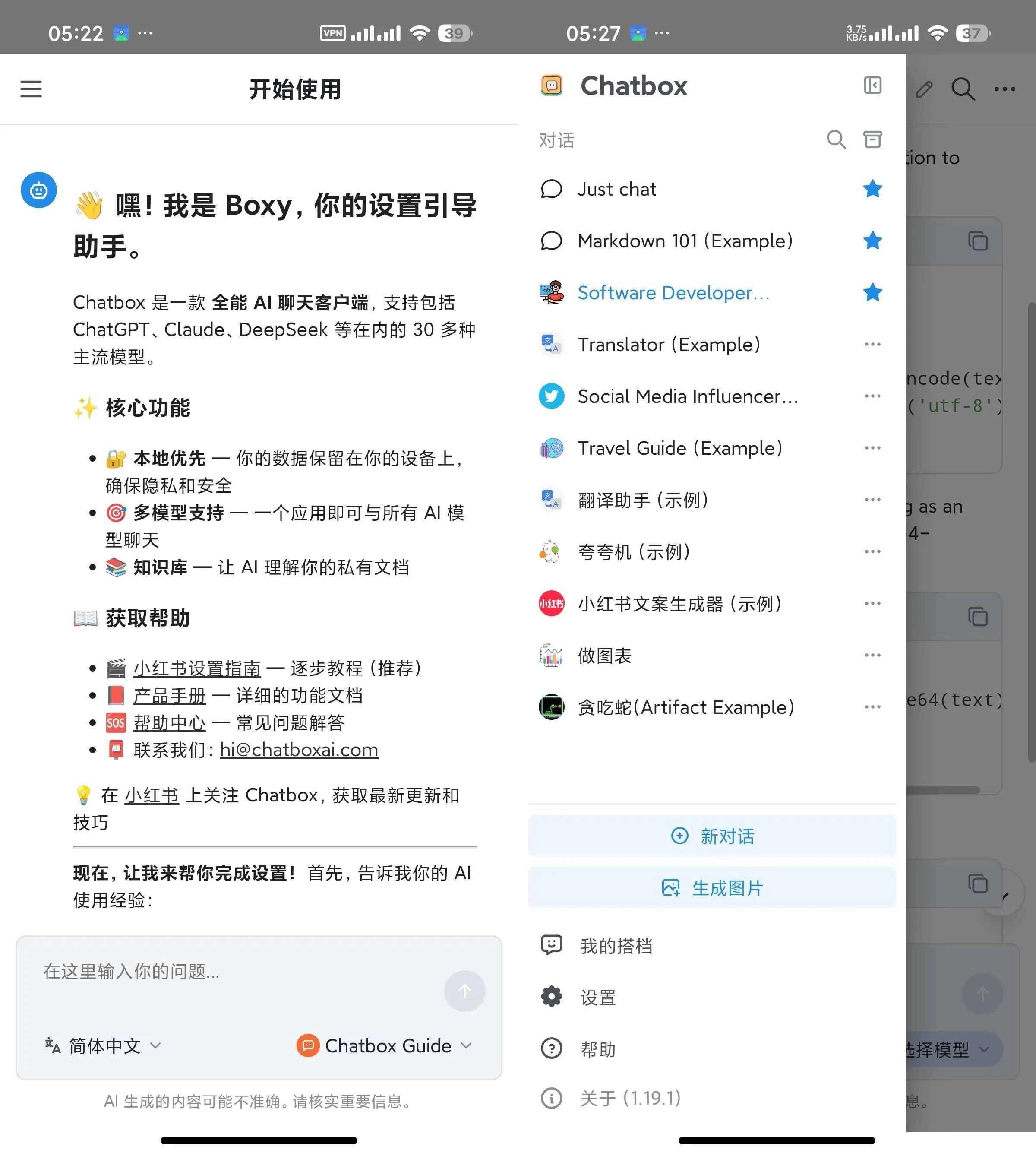Search conversations in the 对话 list

(x=836, y=139)
